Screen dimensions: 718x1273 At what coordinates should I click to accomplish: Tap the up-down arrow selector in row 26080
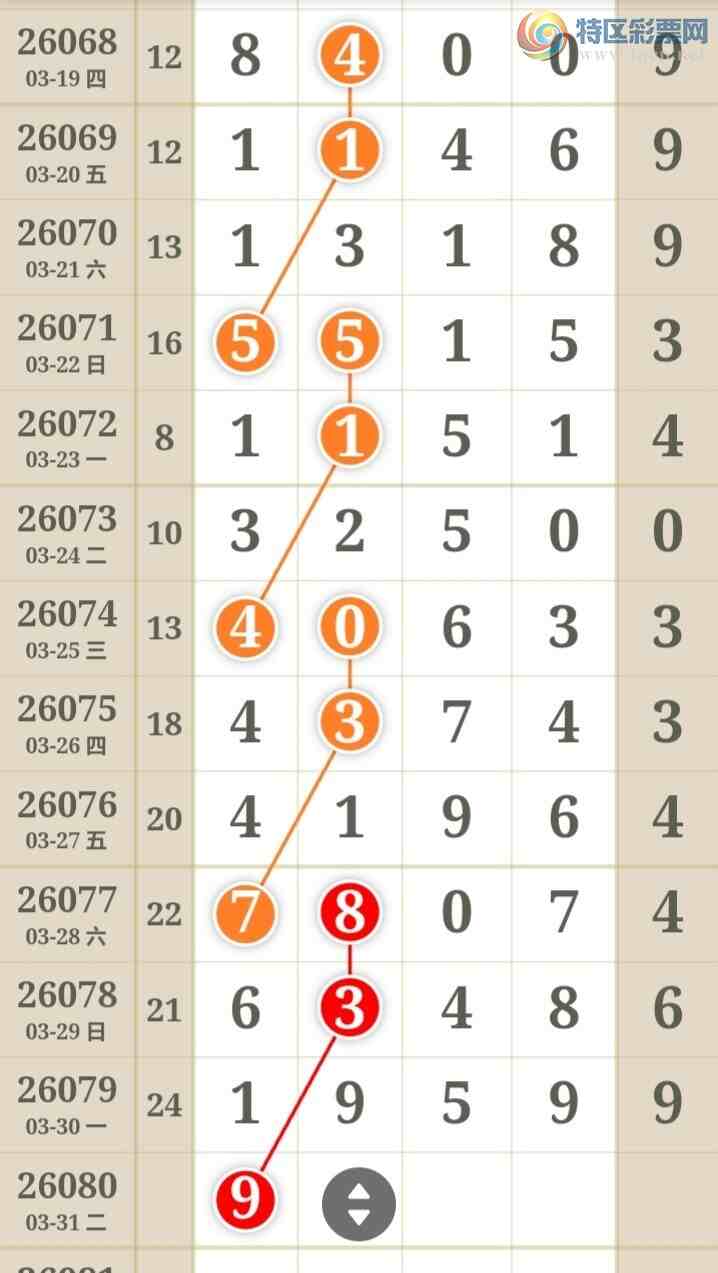point(358,1204)
